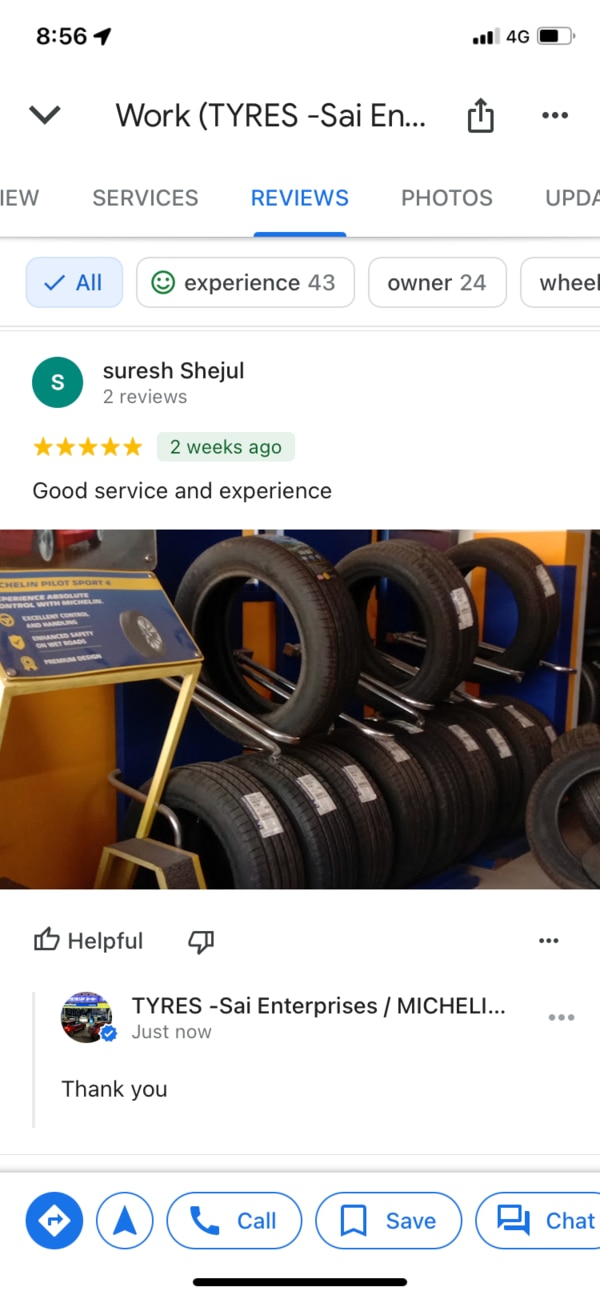Call TYRES Sai Enterprises
This screenshot has height=1299, width=600.
[x=234, y=1221]
